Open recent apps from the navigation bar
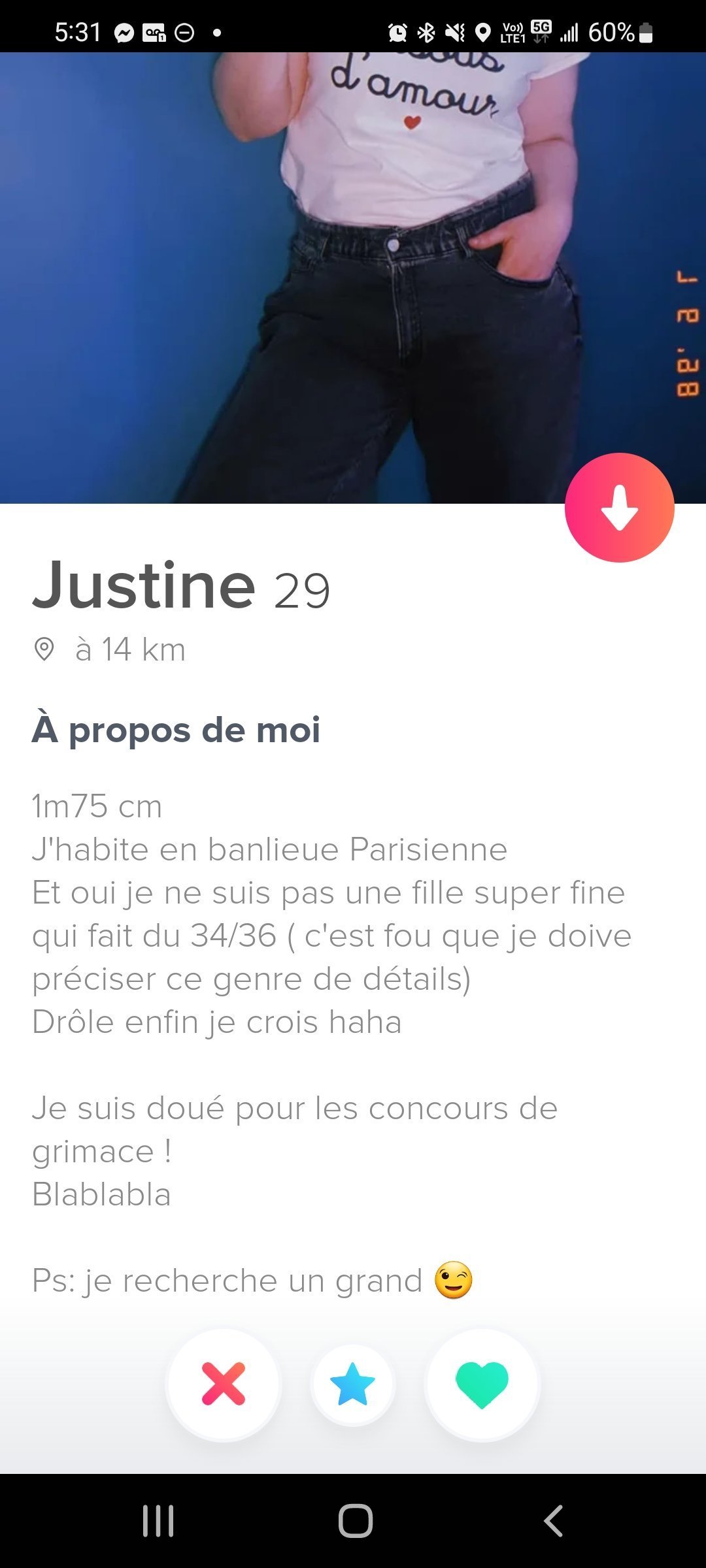The width and height of the screenshot is (706, 1568). [158, 1521]
